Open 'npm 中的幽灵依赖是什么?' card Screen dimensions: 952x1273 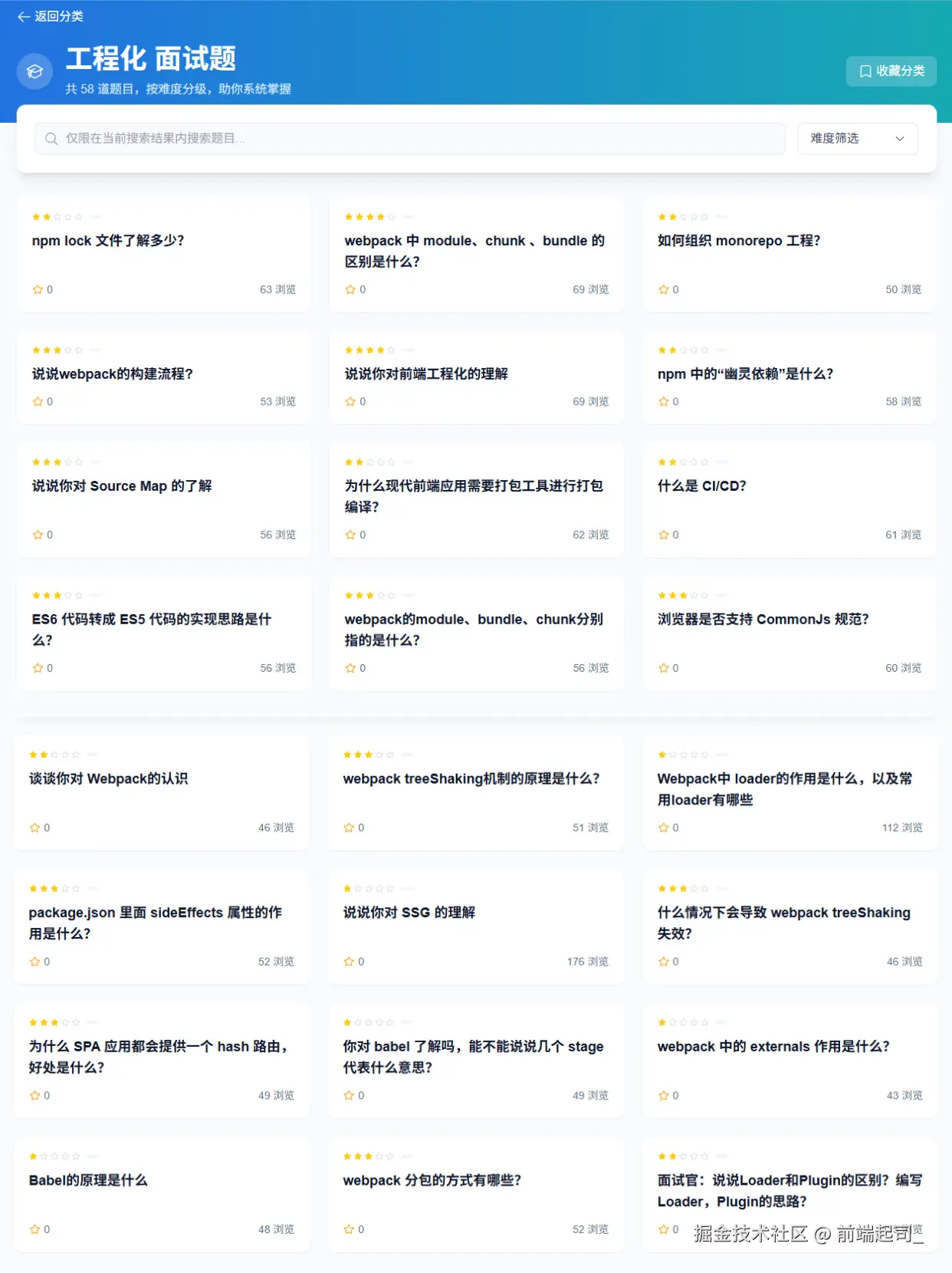[745, 374]
